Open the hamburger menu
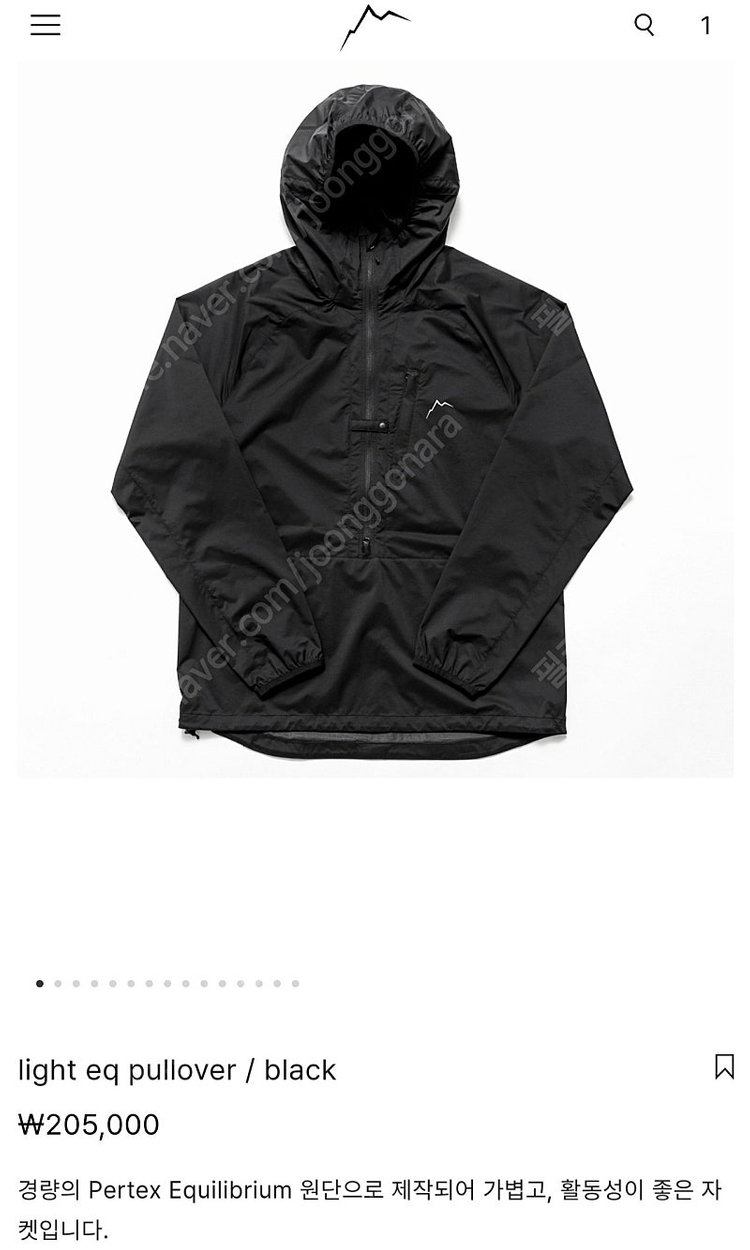 (x=45, y=26)
